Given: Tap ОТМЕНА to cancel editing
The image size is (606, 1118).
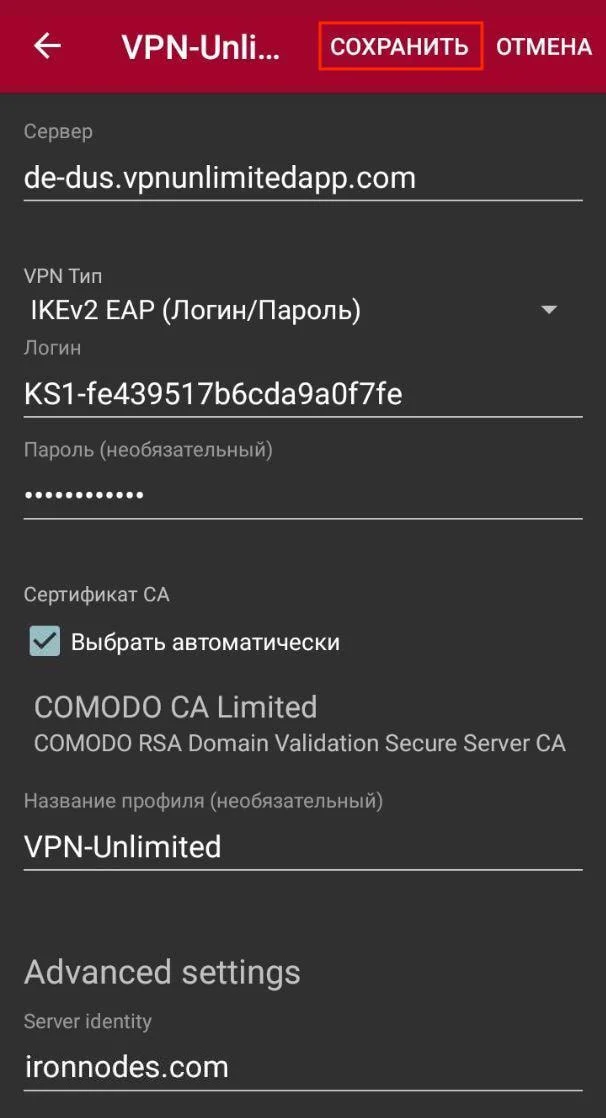Looking at the screenshot, I should pyautogui.click(x=544, y=46).
